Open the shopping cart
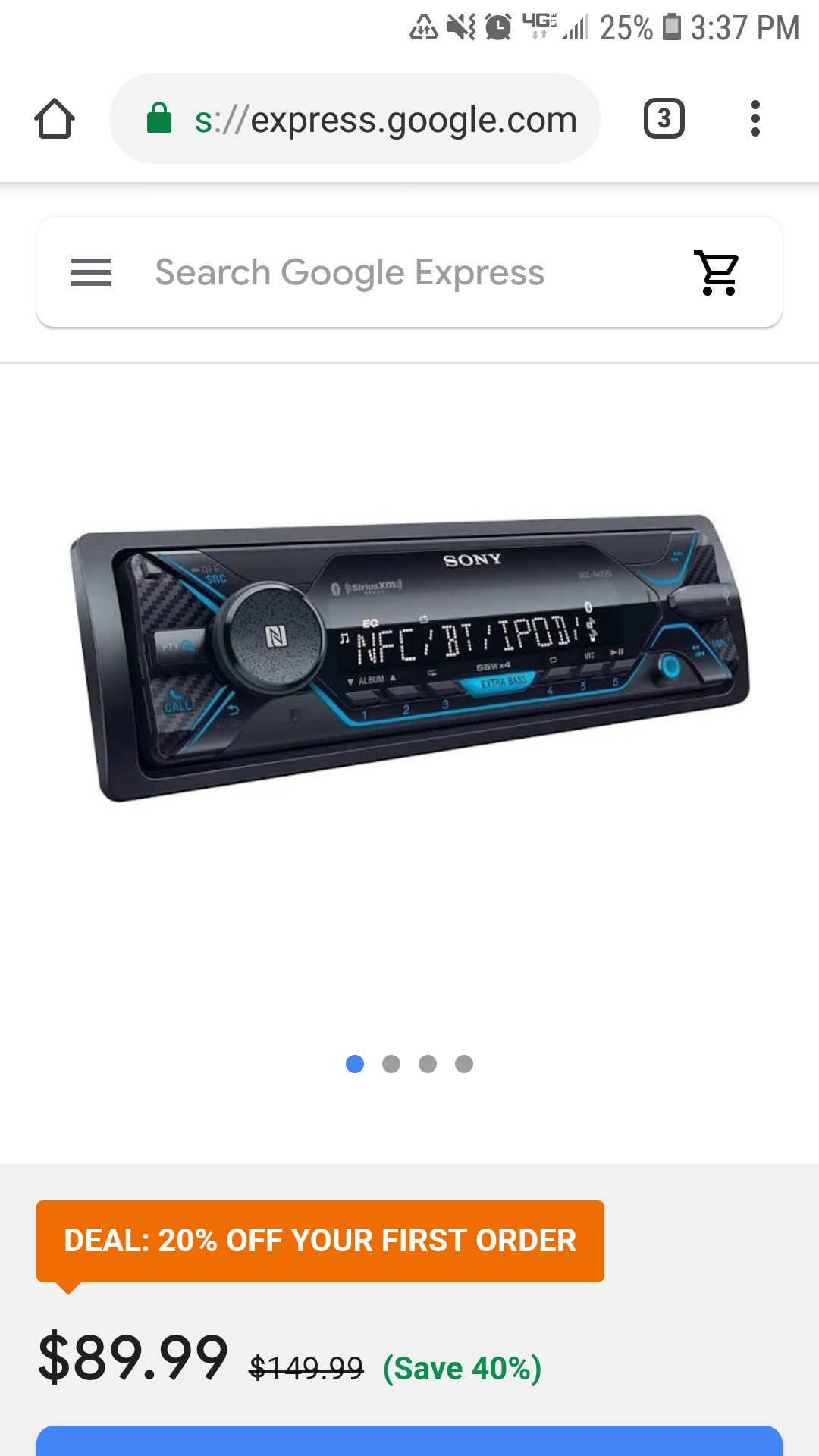The width and height of the screenshot is (819, 1456). (x=717, y=272)
